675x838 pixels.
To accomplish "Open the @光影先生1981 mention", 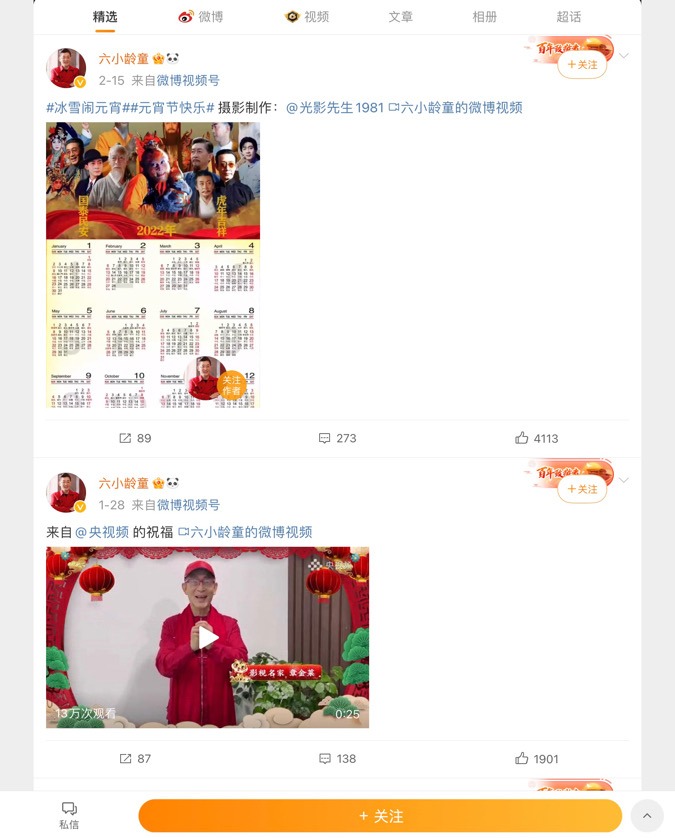I will (x=335, y=107).
